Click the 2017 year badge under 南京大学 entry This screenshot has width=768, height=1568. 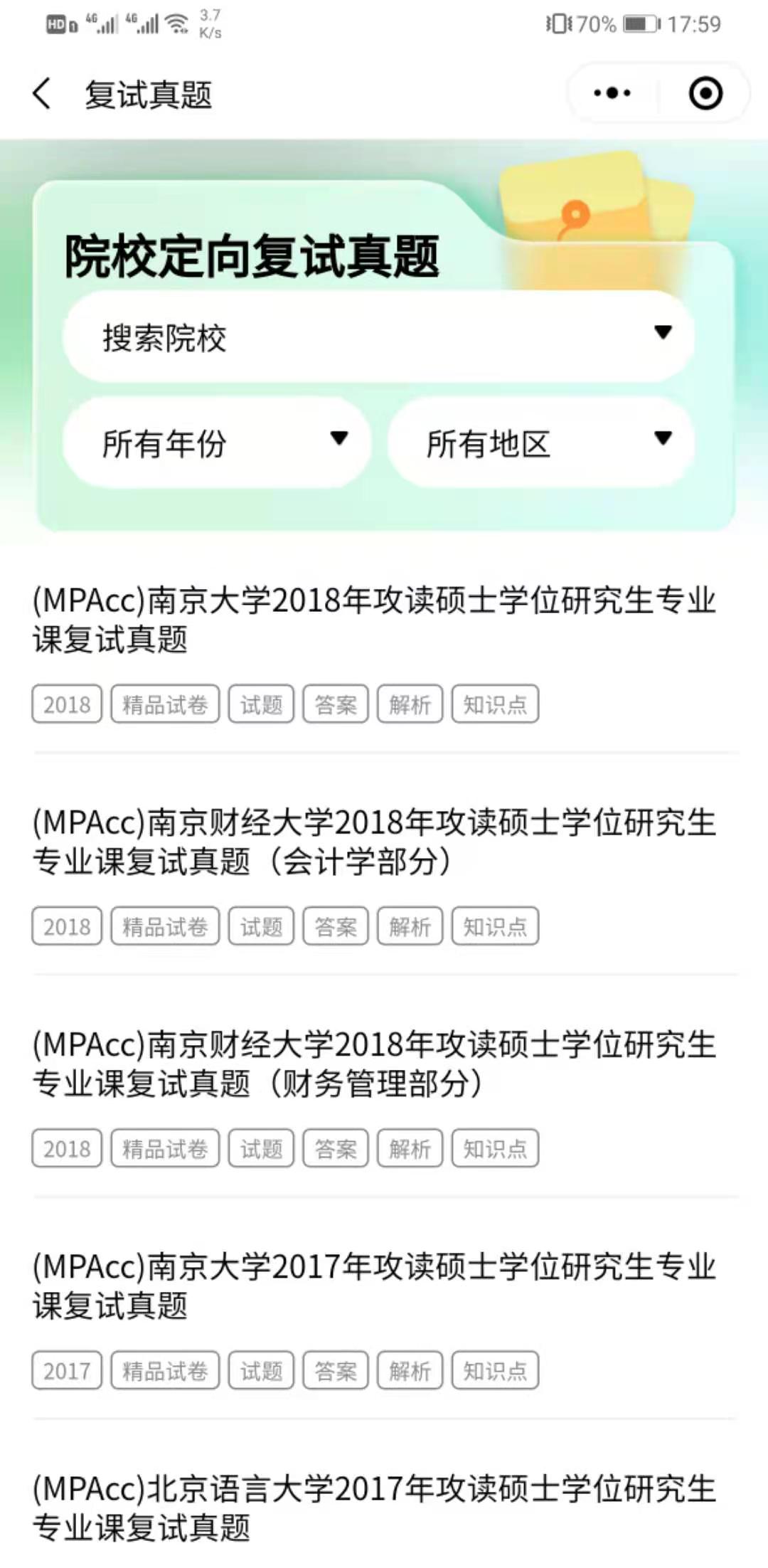[x=66, y=1370]
